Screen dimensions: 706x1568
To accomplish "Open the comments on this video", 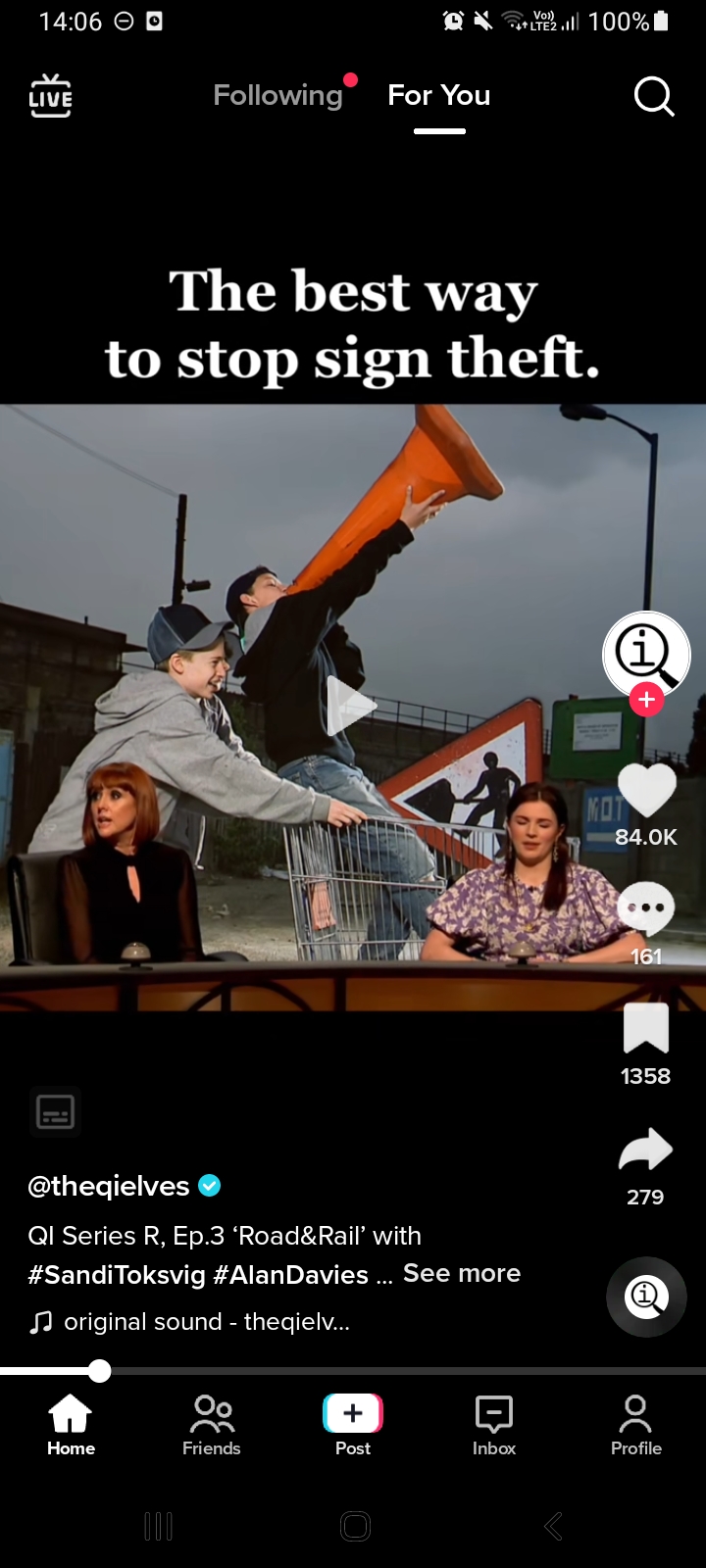I will click(646, 909).
